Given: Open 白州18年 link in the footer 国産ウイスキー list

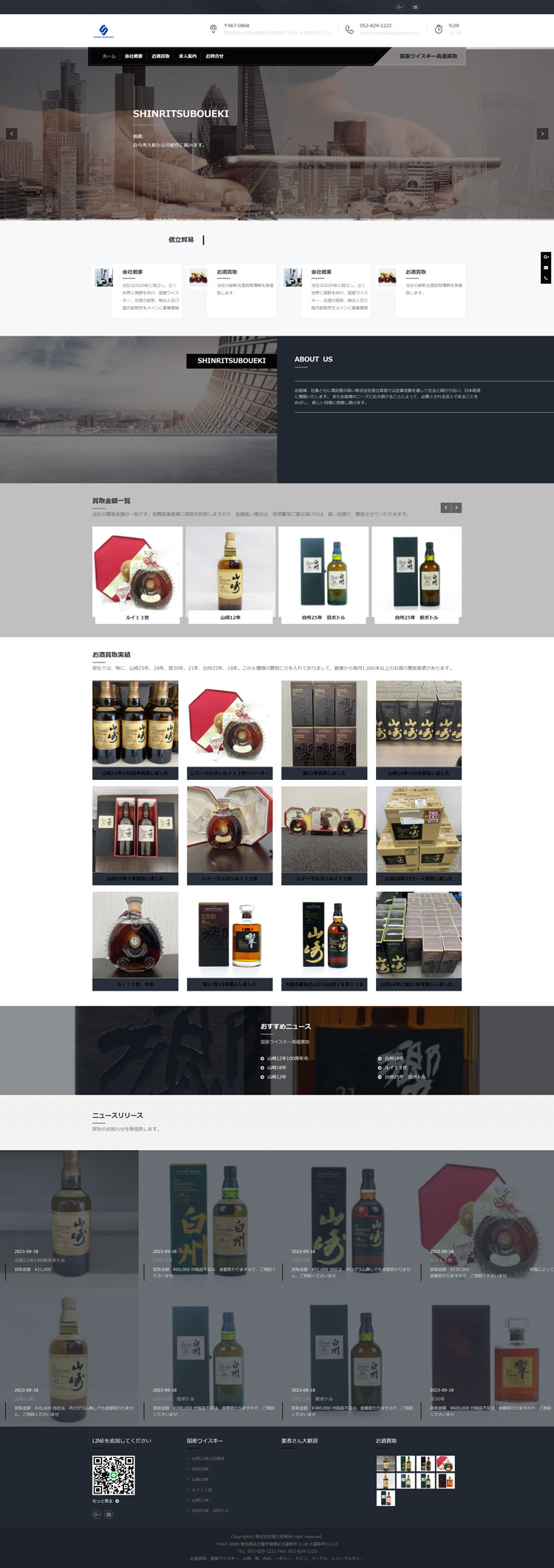Looking at the screenshot, I should click(x=200, y=1469).
